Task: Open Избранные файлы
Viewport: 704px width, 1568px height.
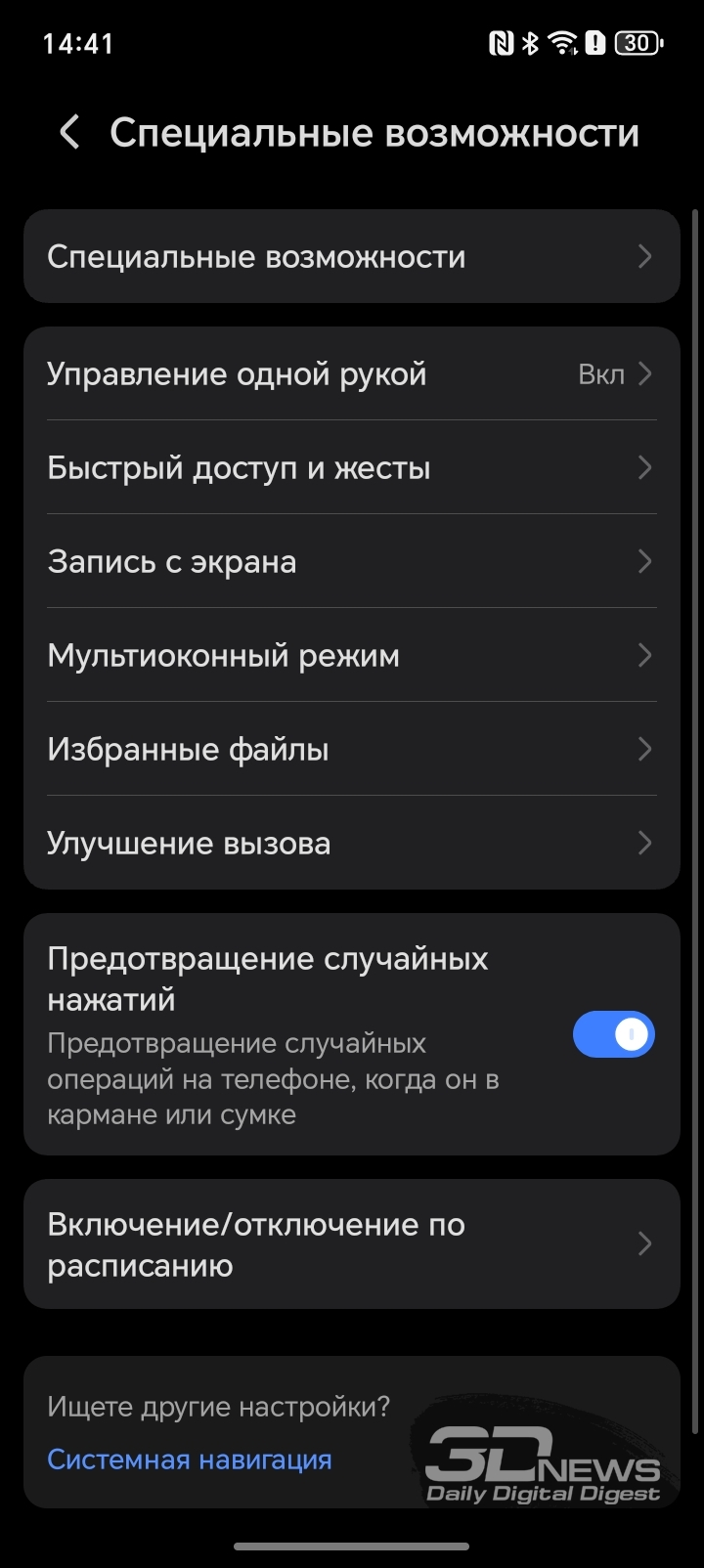Action: click(x=350, y=750)
